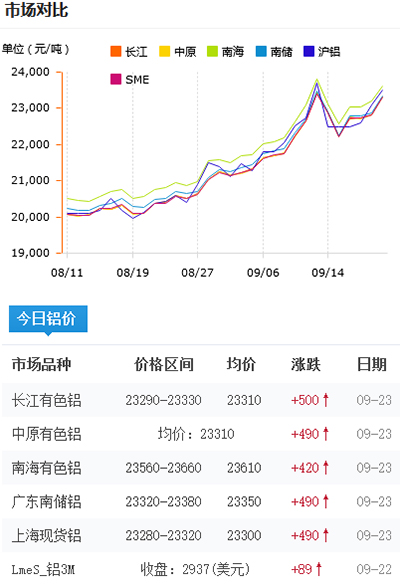The width and height of the screenshot is (400, 584).
Task: Open the 长江有色铝 price row
Action: tap(201, 400)
